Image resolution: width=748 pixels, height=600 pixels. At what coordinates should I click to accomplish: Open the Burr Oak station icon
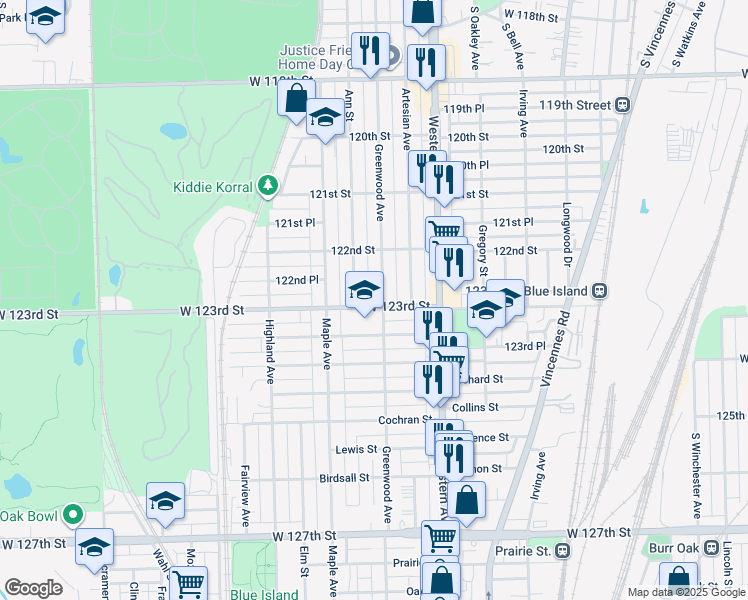click(711, 548)
